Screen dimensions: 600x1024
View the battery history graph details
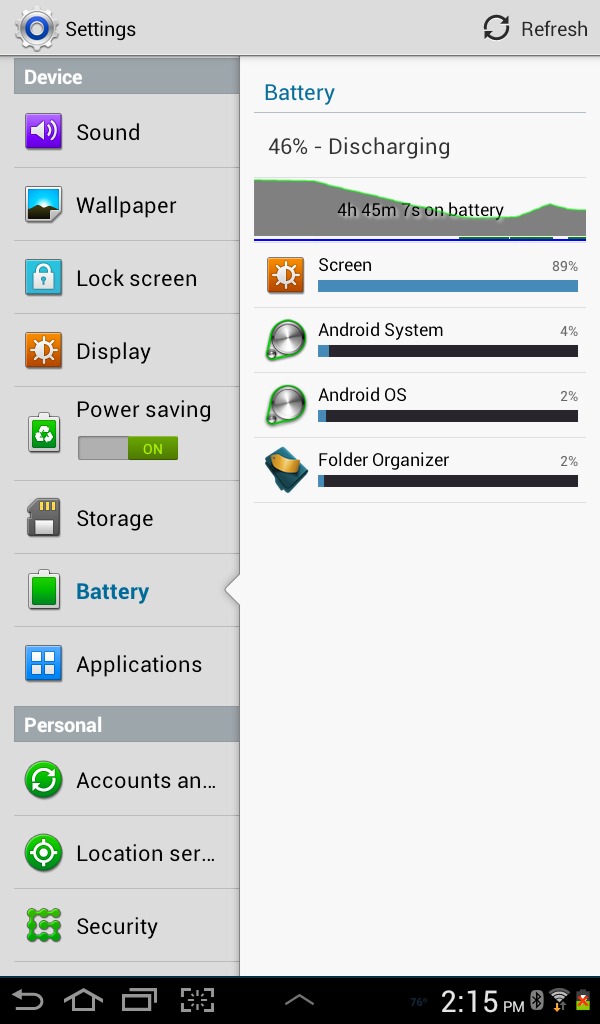[420, 209]
